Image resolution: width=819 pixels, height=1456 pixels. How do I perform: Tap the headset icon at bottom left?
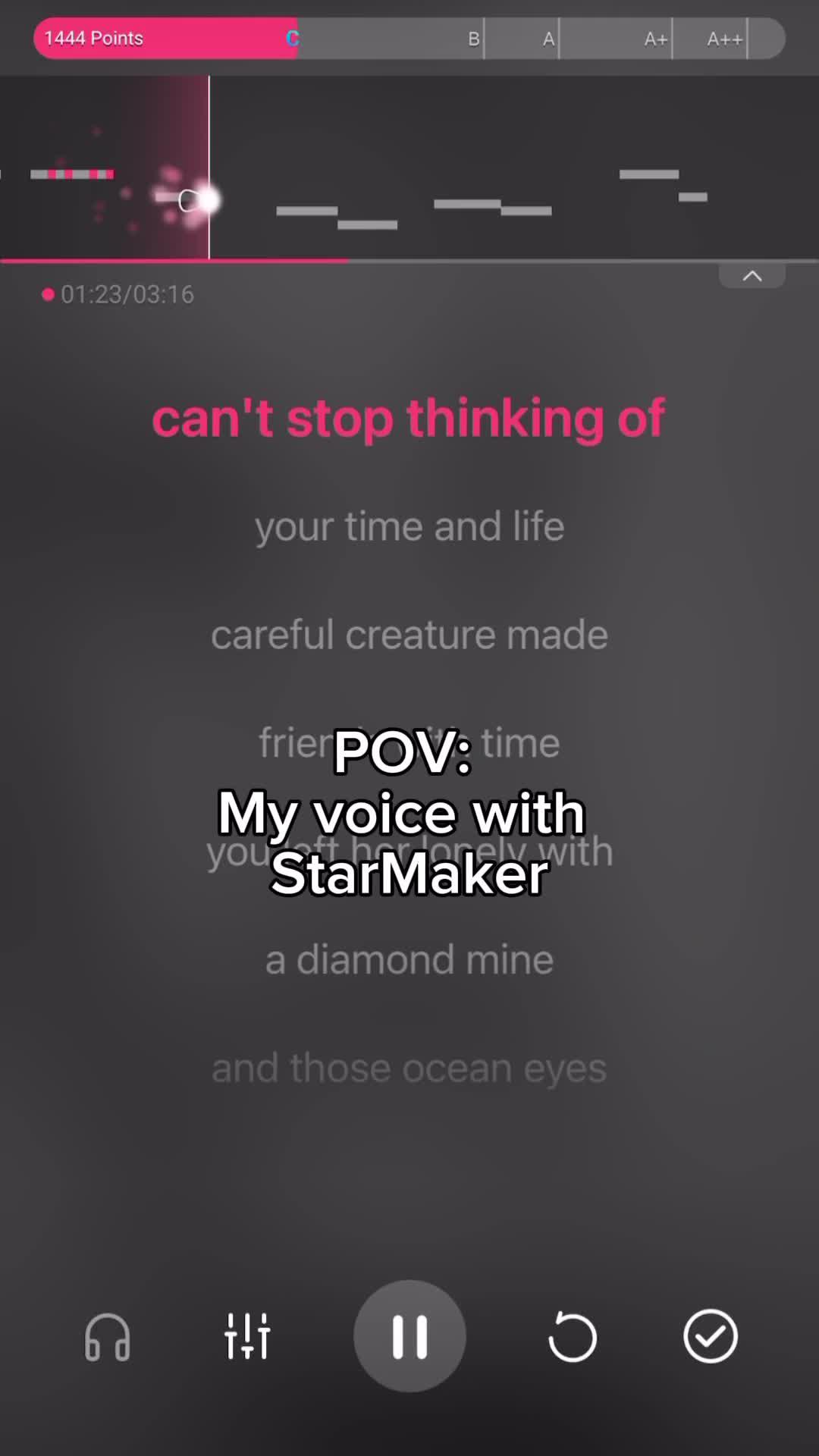tap(106, 1336)
